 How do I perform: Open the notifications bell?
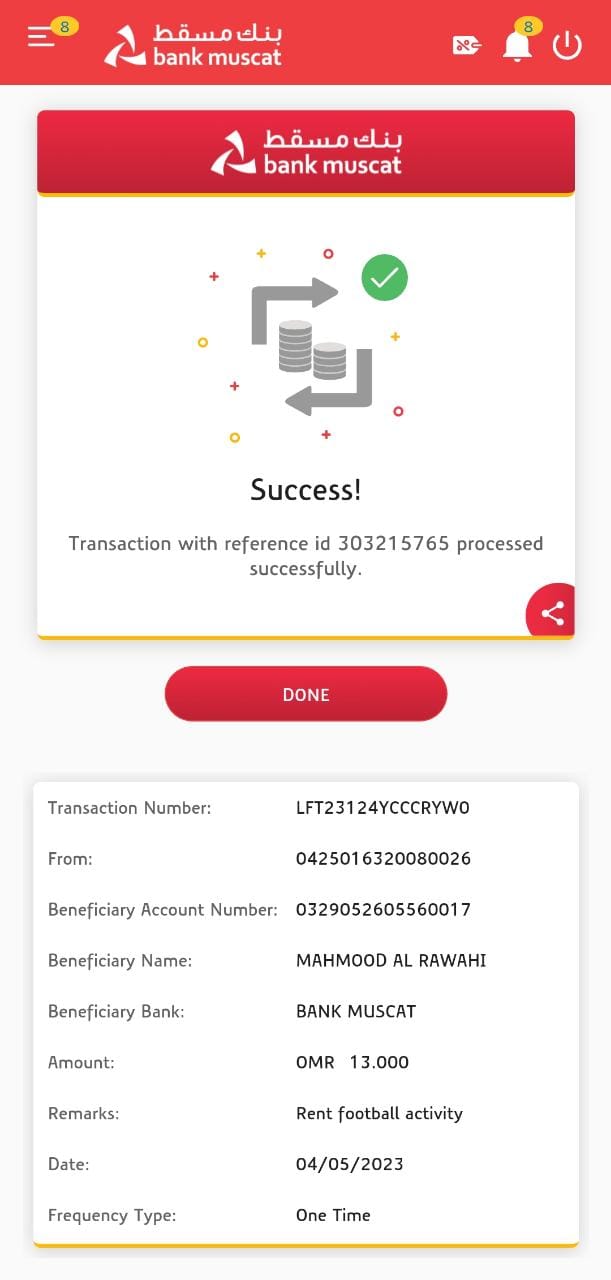[x=517, y=45]
